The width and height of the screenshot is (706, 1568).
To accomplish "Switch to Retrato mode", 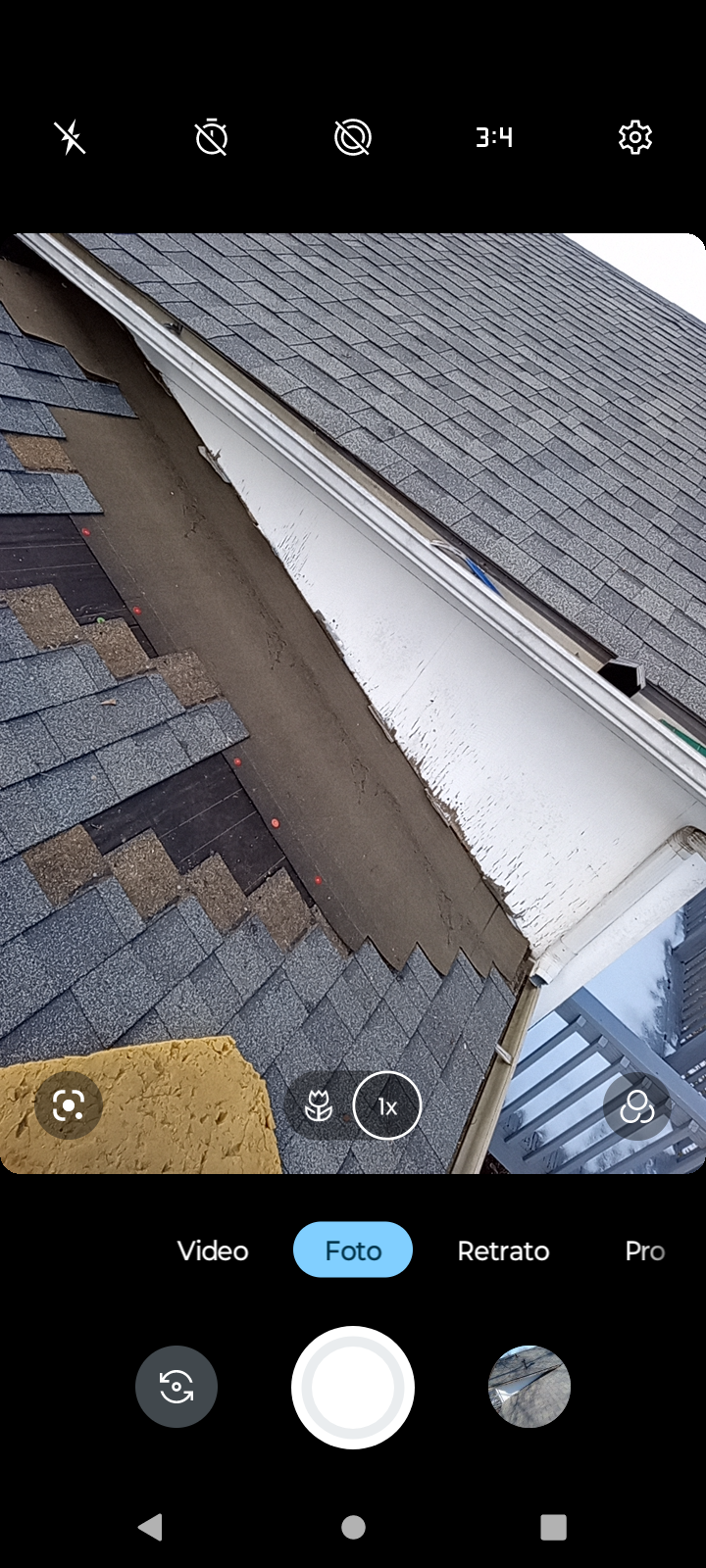I will 503,1250.
